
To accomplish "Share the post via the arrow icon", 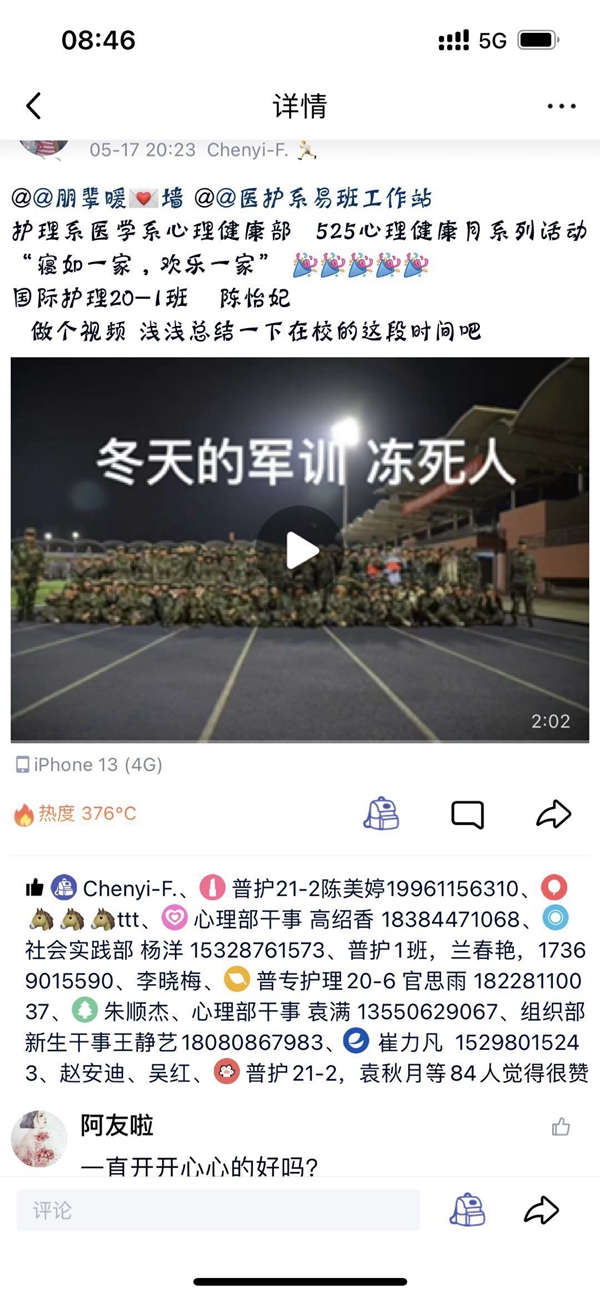I will coord(553,814).
